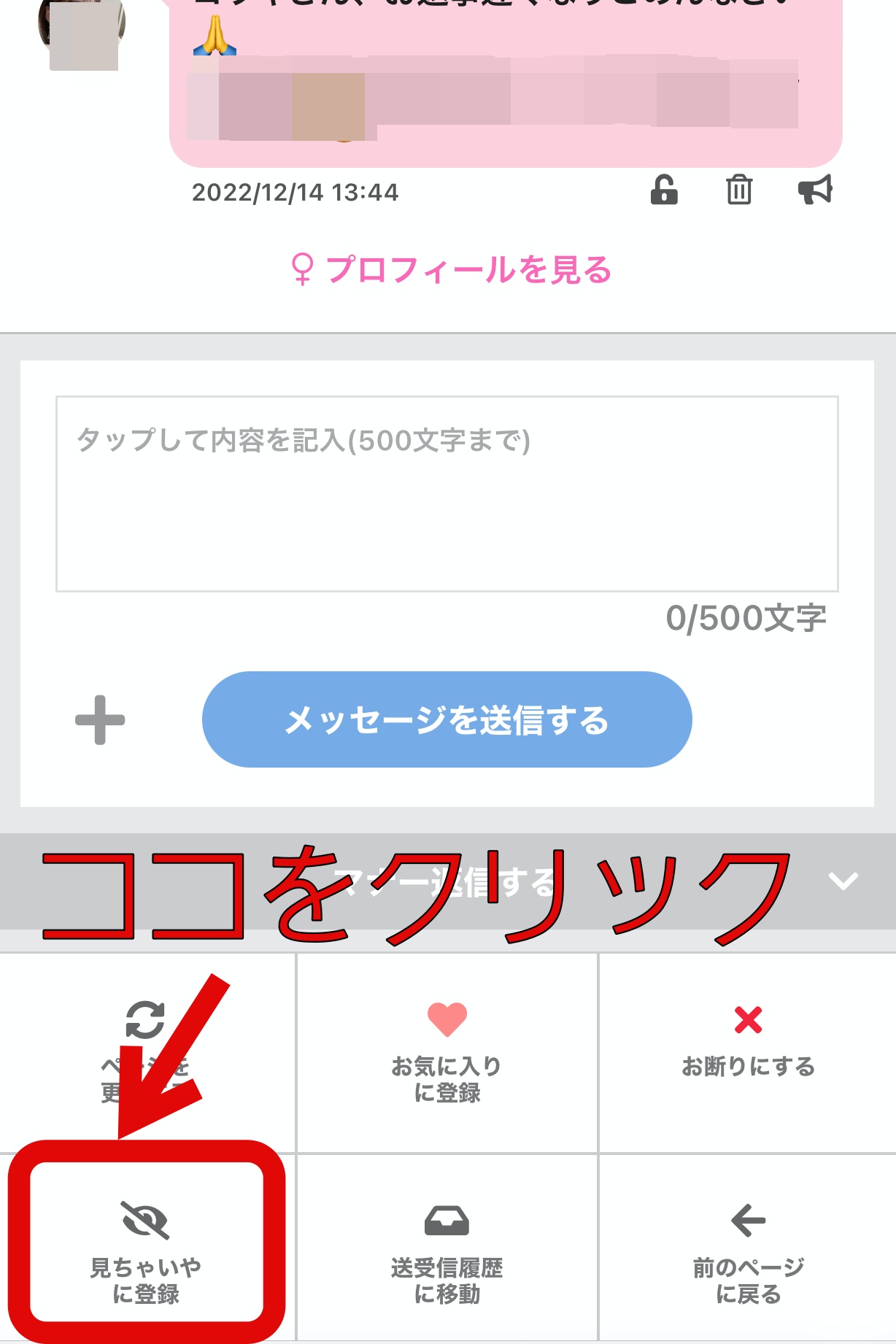Screen dimensions: 896x1344
Task: Tap the plus attachment icon
Action: tap(100, 720)
